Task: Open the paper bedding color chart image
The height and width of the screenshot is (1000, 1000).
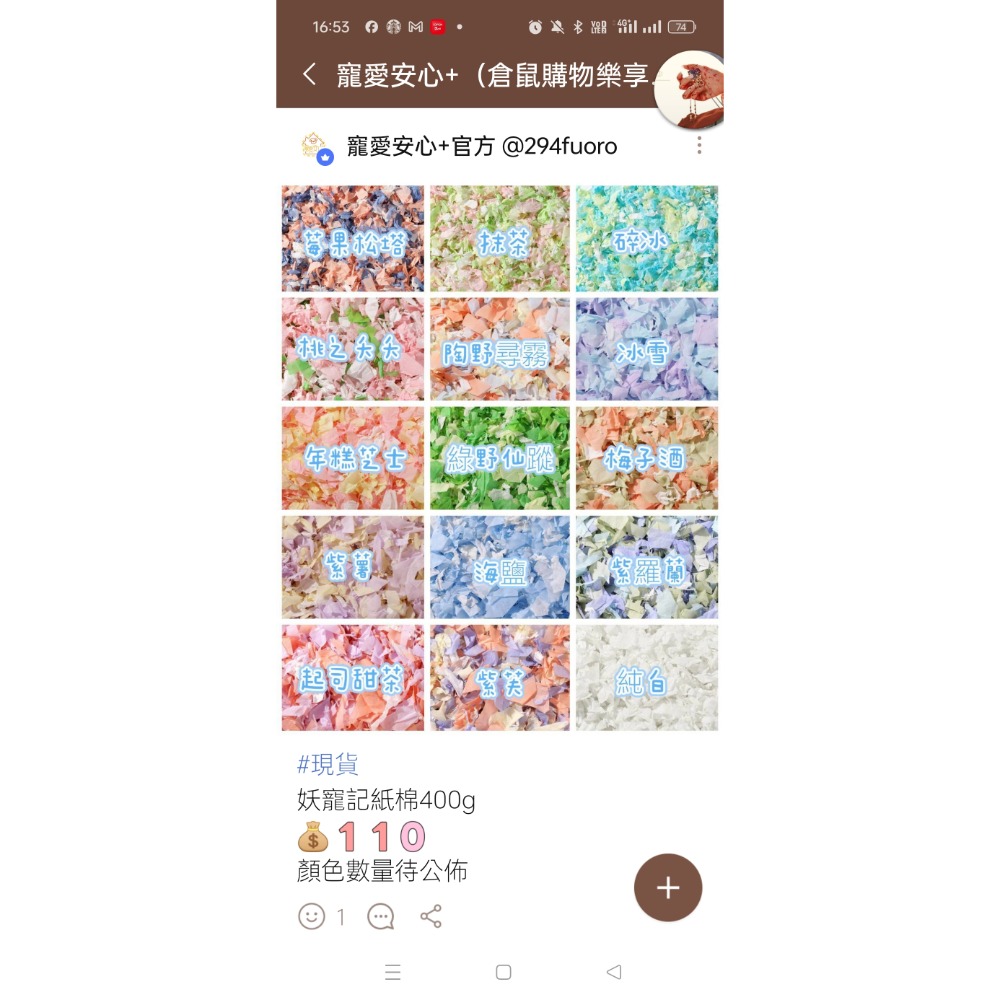Action: (499, 457)
